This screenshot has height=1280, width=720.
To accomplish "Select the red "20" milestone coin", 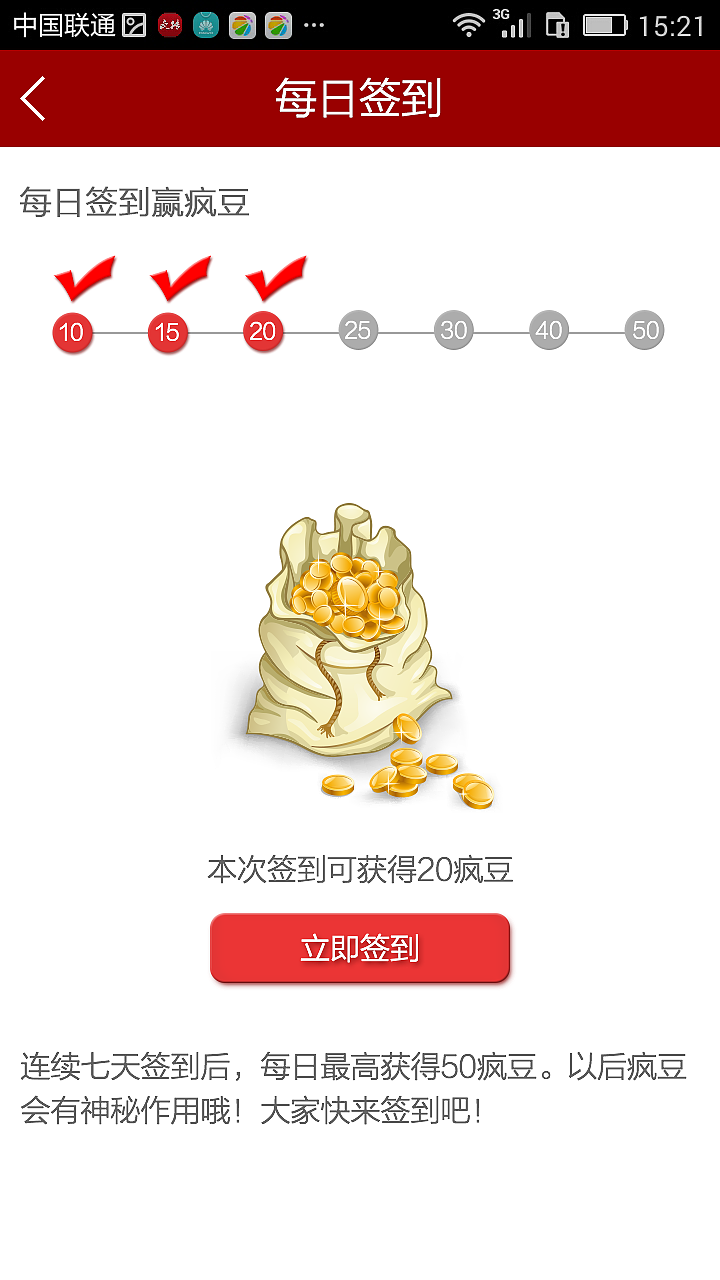I will click(x=262, y=331).
